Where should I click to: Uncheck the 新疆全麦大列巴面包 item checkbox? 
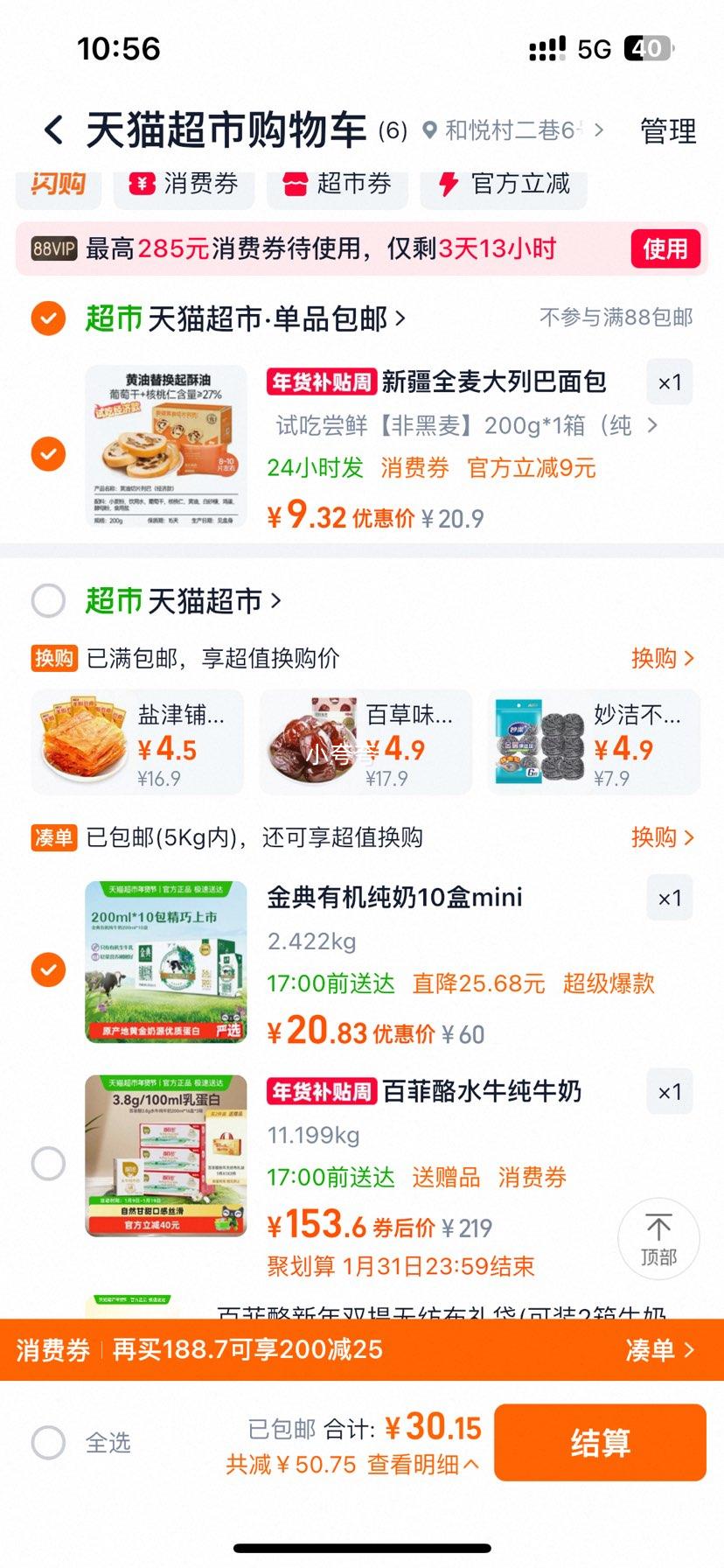pos(50,454)
